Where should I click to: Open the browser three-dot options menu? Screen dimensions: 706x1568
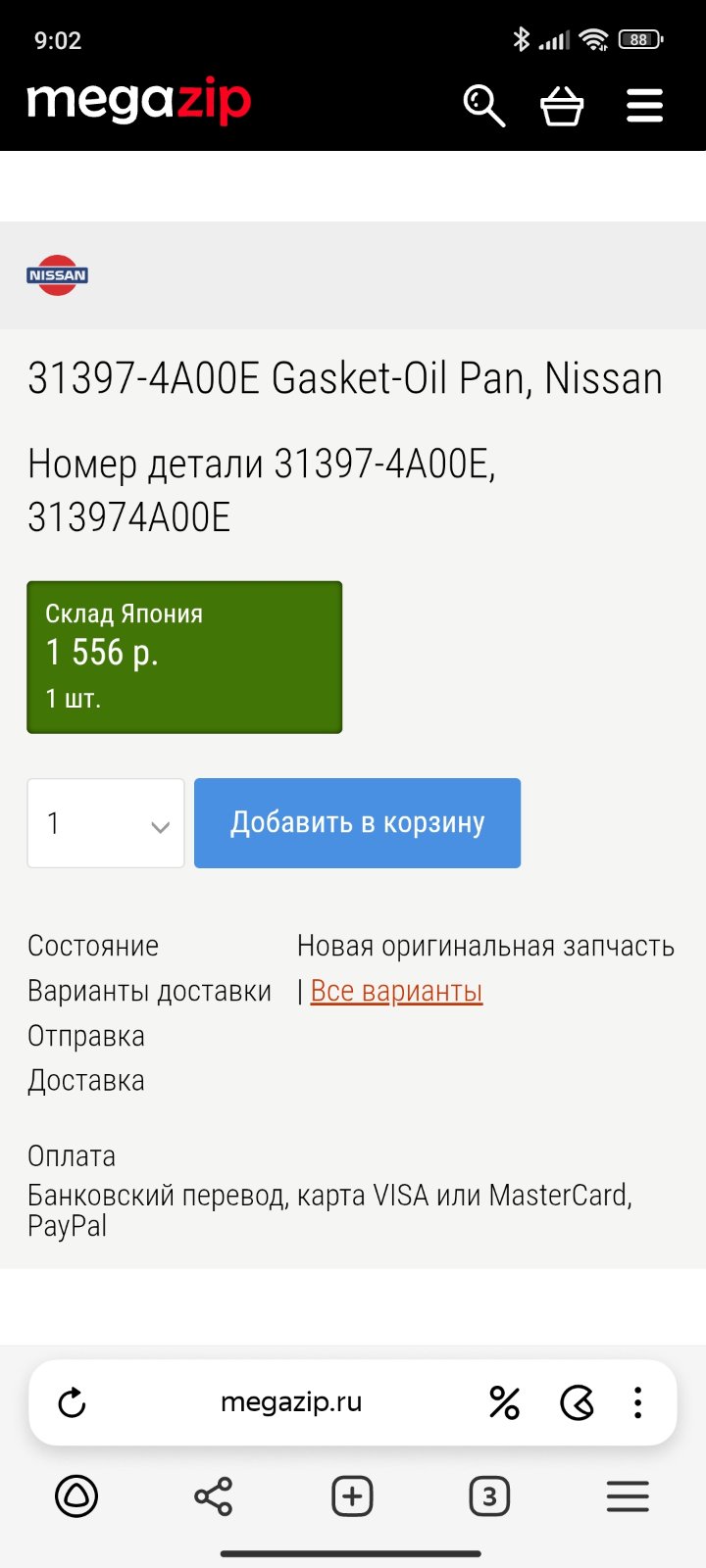pyautogui.click(x=637, y=1402)
